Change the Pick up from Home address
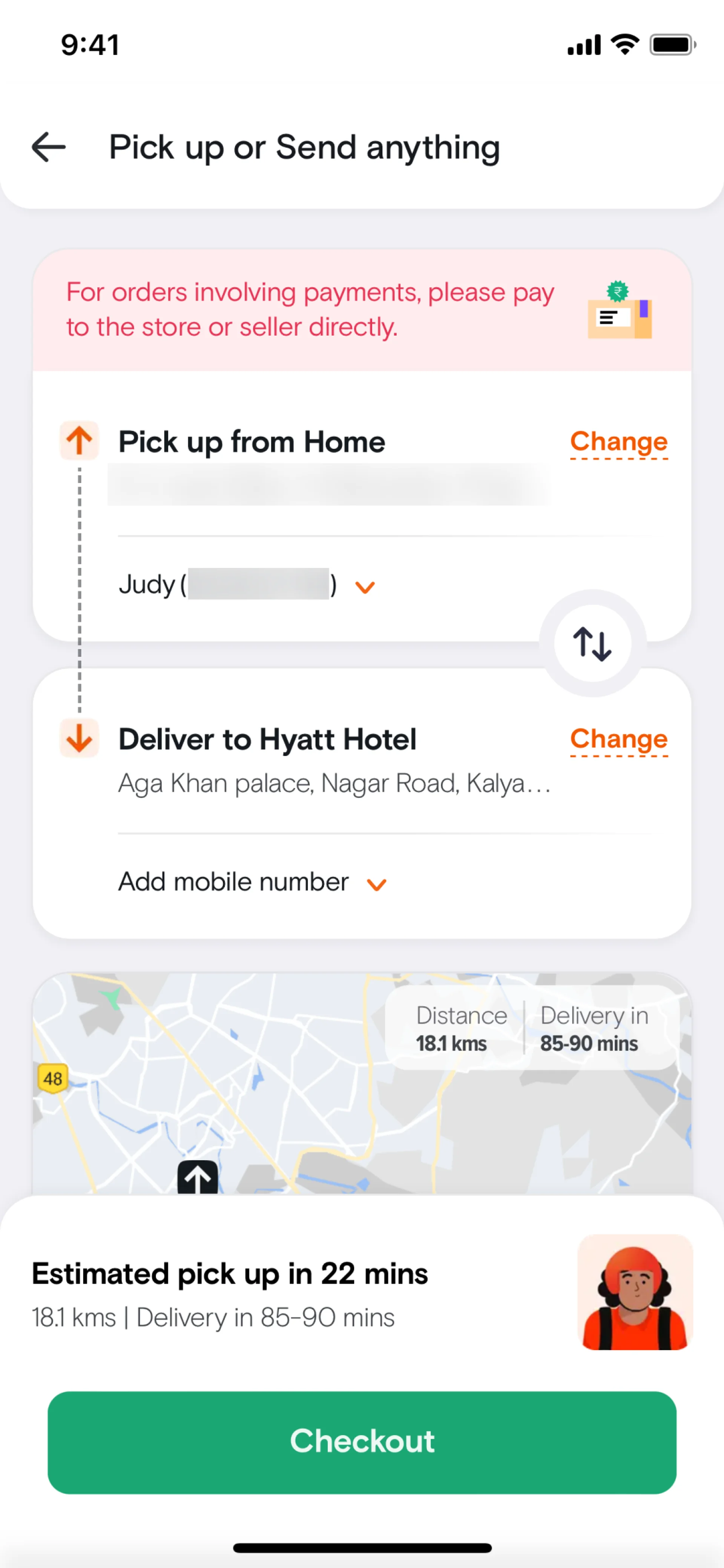The height and width of the screenshot is (1568, 724). pos(618,442)
